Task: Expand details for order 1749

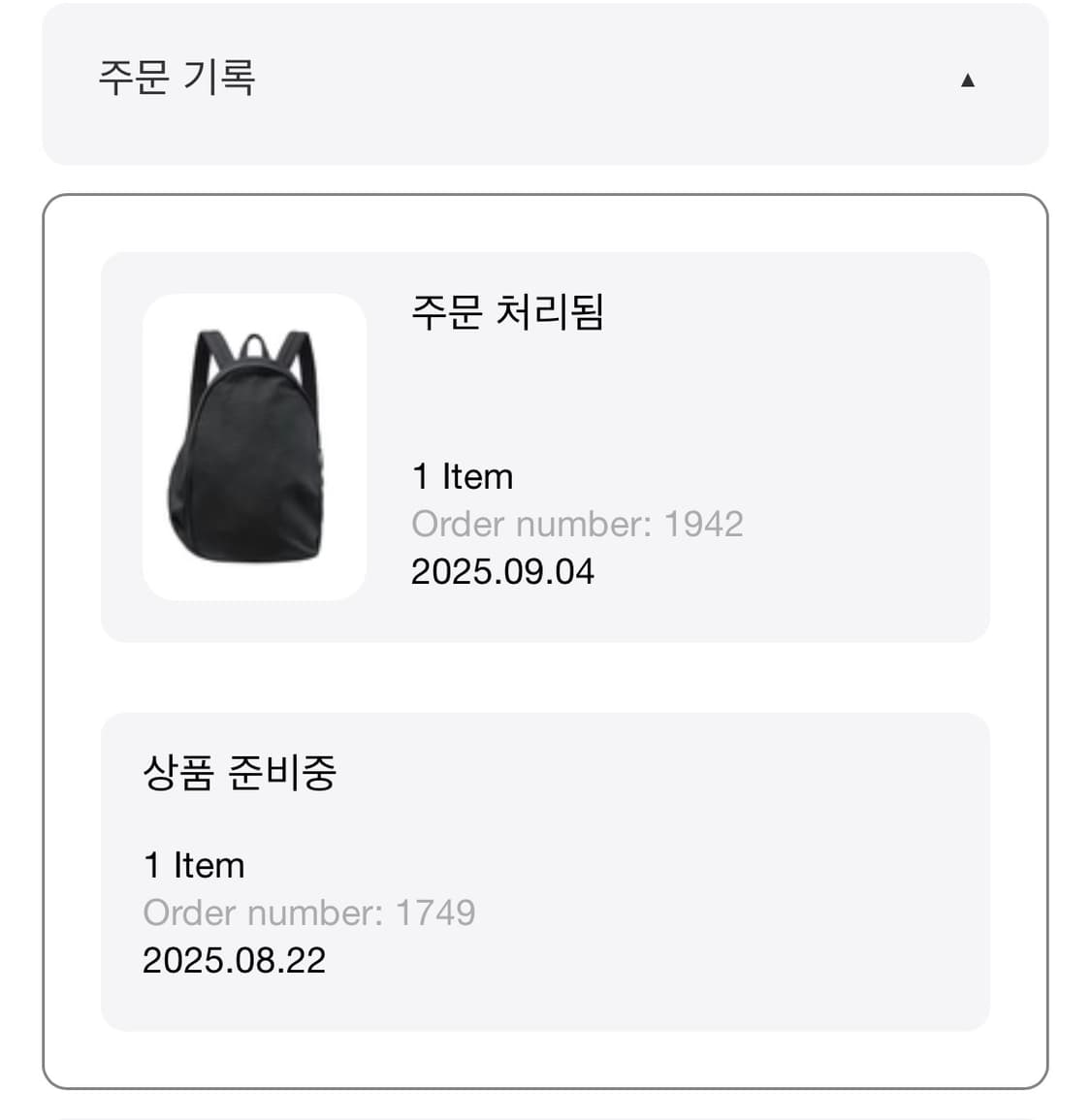Action: pos(546,868)
